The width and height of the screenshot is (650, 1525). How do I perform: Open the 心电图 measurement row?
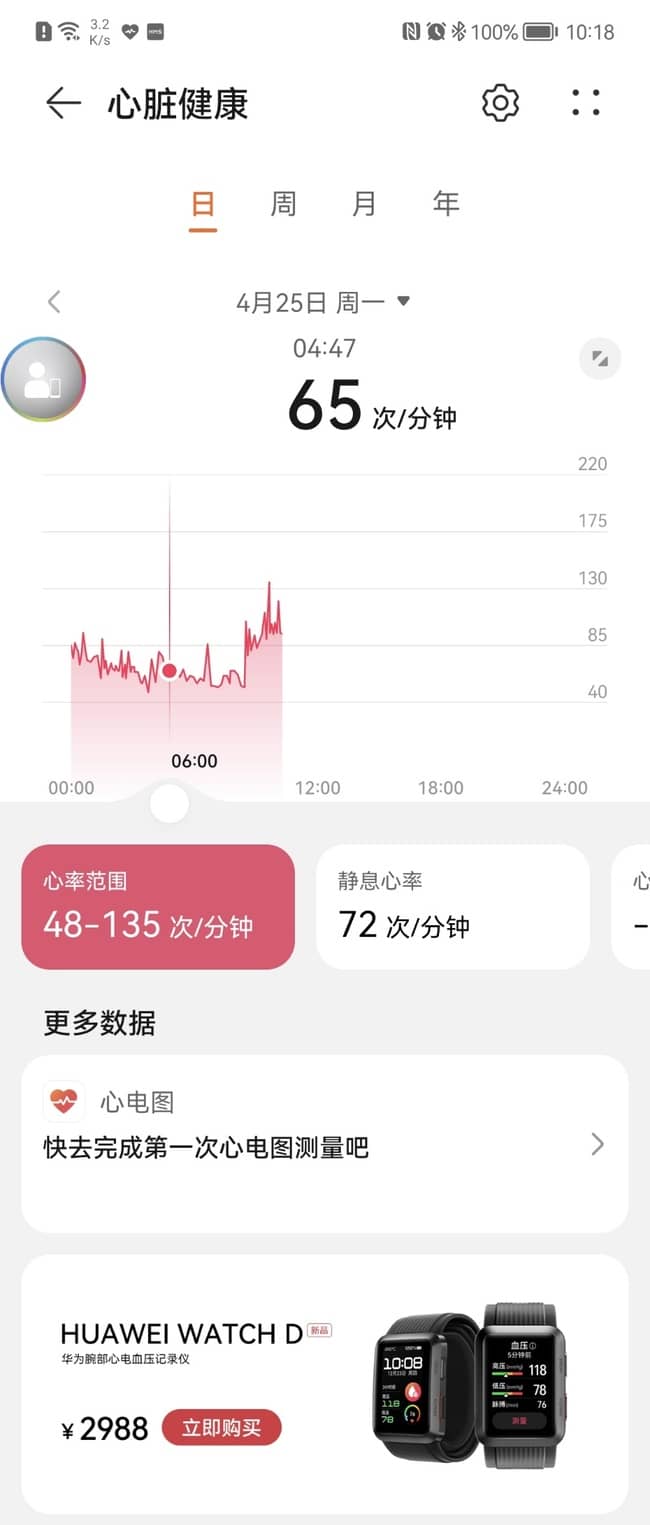[x=325, y=1144]
